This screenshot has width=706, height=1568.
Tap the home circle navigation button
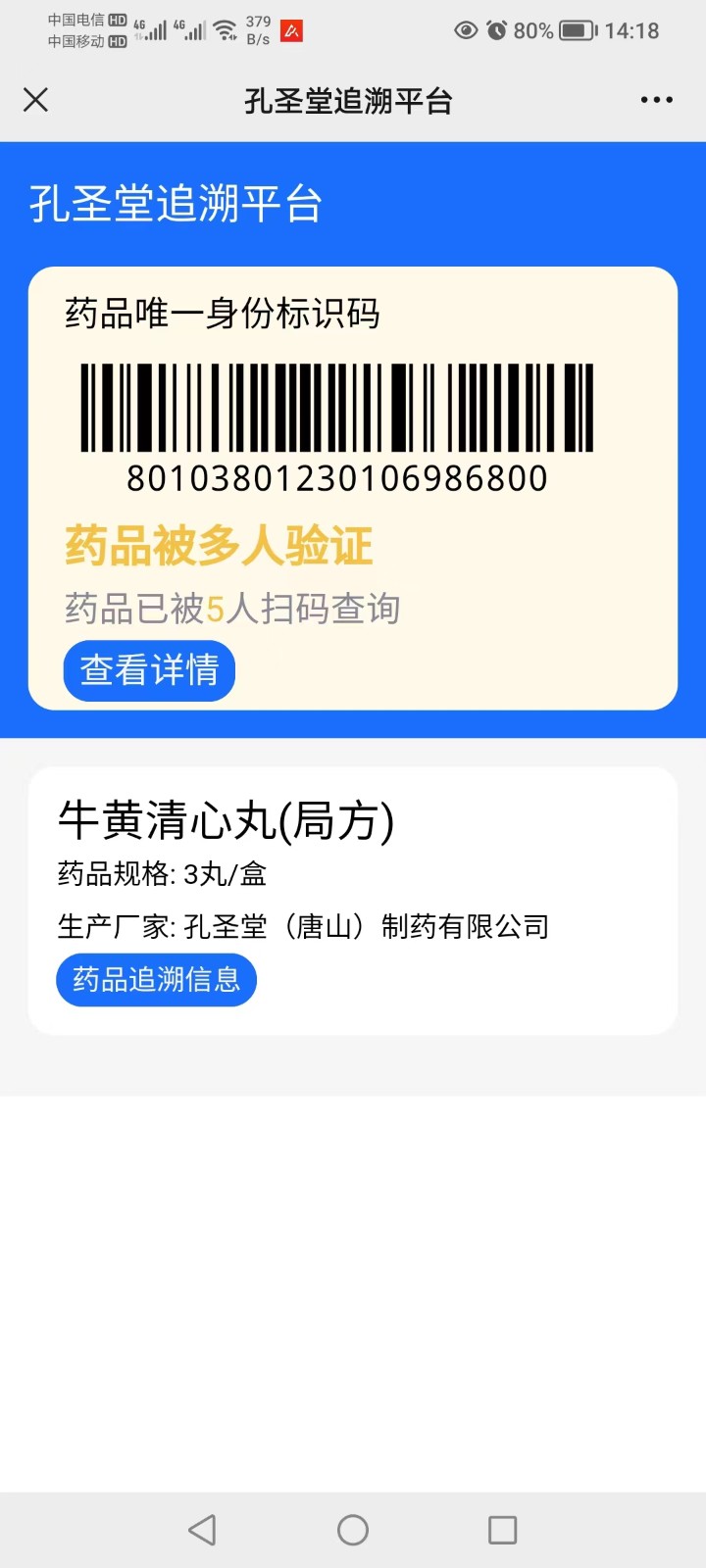352,1529
